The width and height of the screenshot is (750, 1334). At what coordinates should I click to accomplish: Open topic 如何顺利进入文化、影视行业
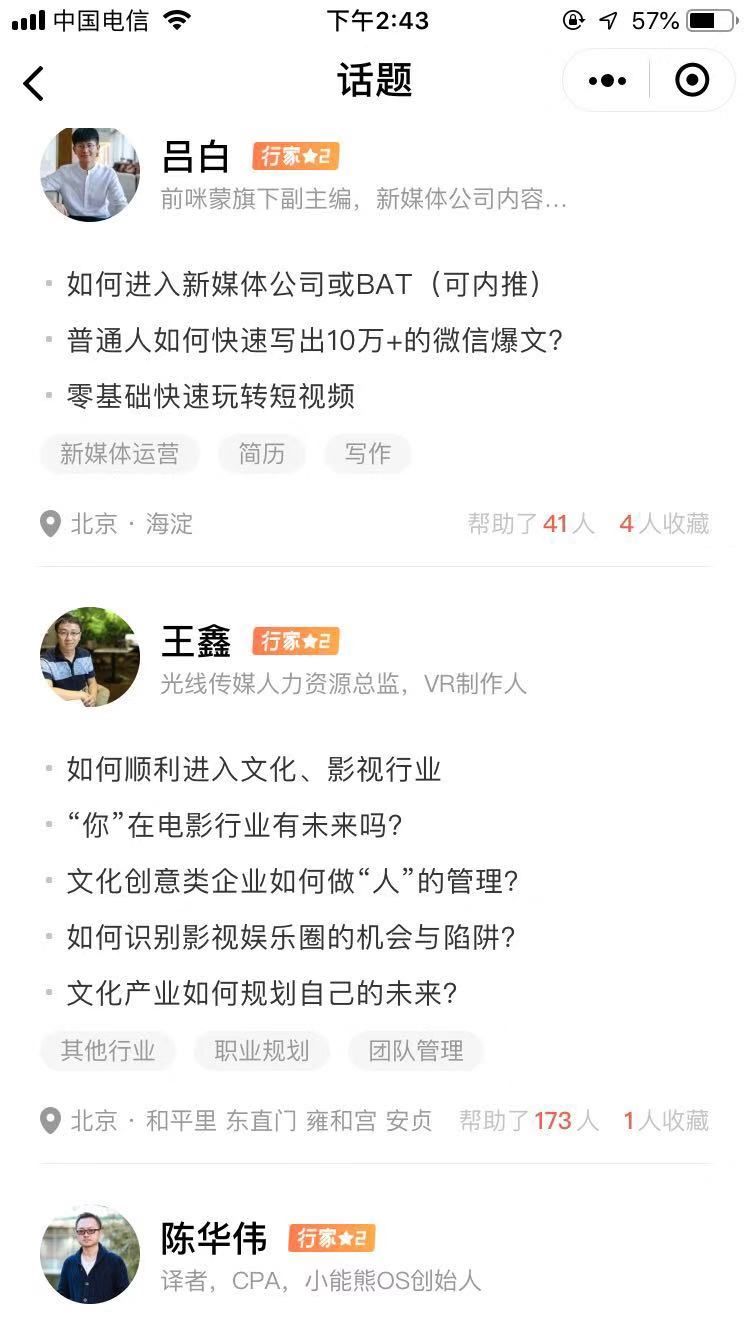[254, 769]
